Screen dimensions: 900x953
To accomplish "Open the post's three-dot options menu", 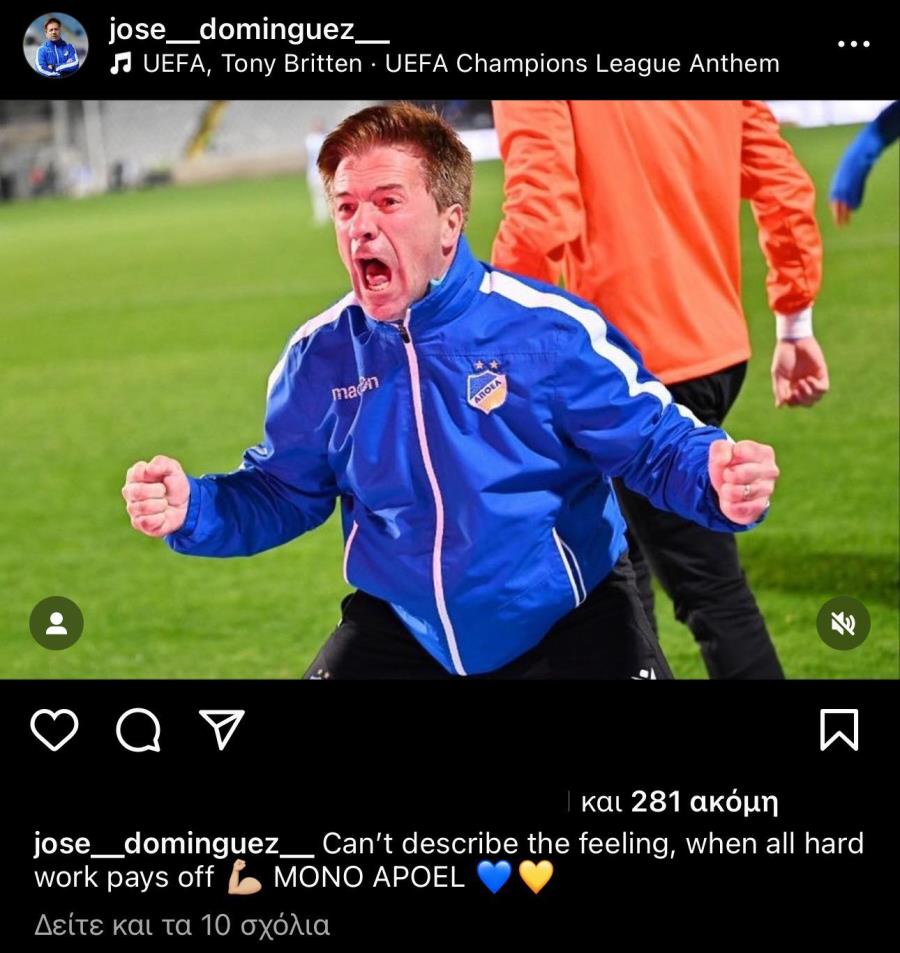I will (x=853, y=44).
